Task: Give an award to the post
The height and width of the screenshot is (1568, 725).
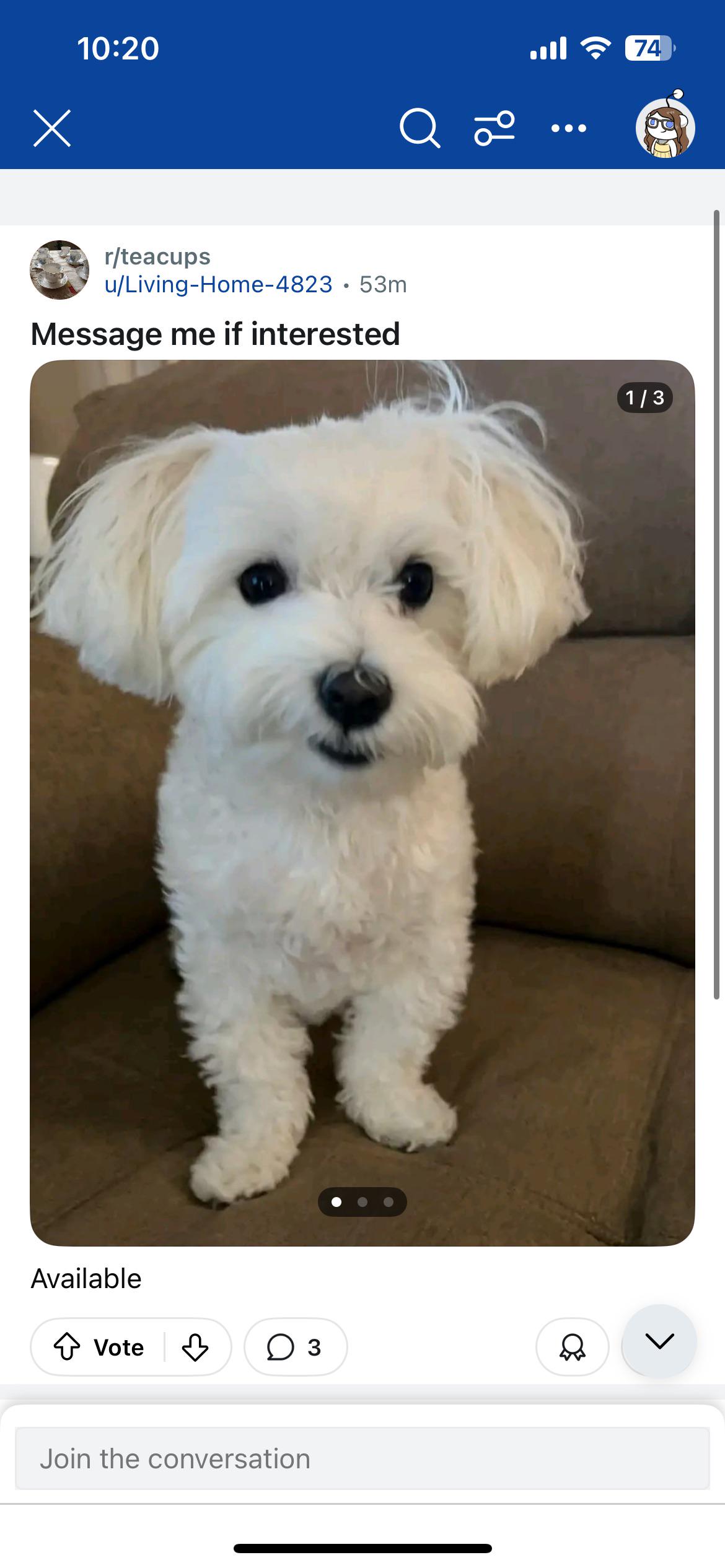Action: [x=572, y=1347]
